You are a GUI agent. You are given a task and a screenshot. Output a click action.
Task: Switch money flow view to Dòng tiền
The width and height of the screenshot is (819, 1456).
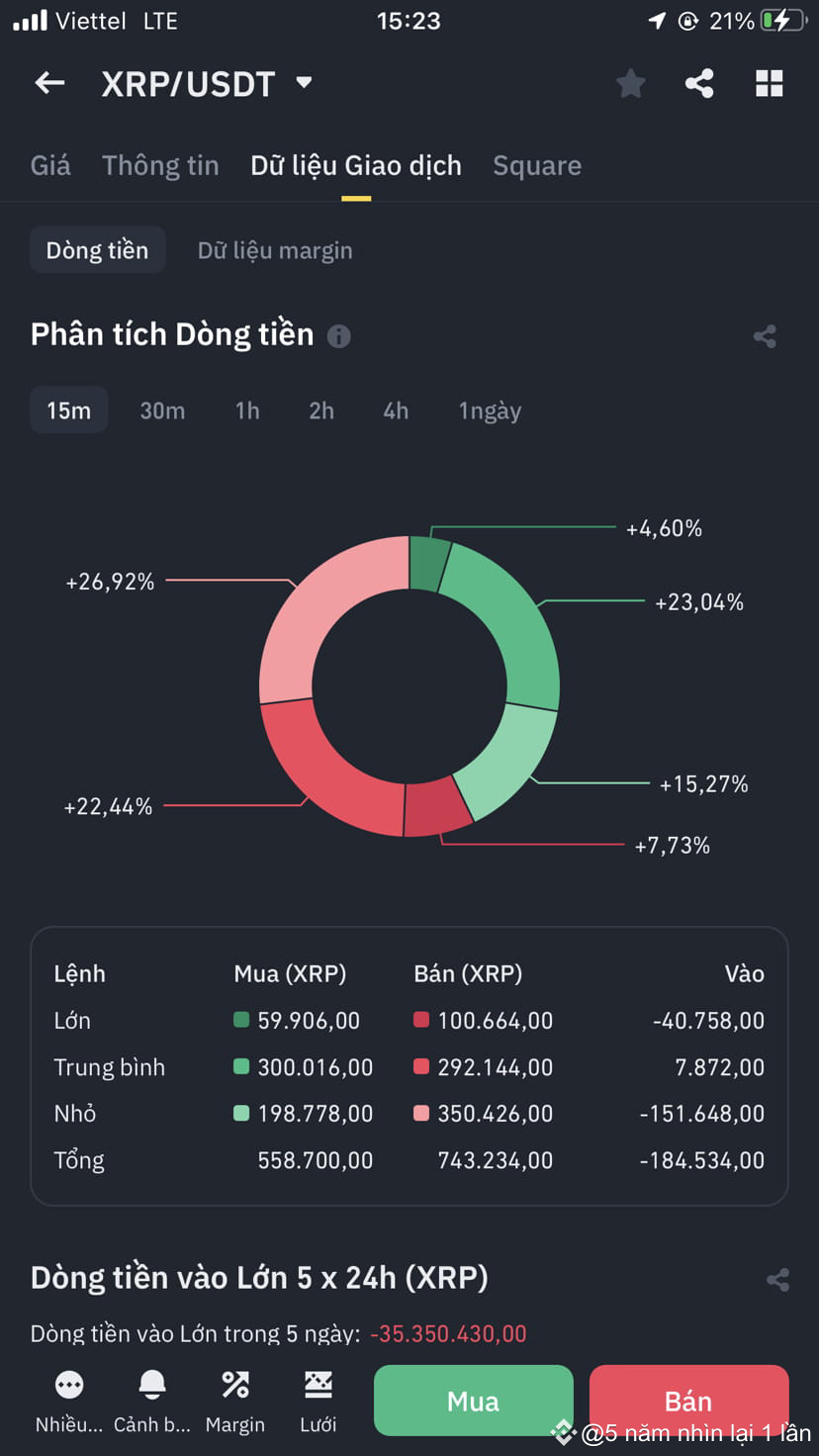pyautogui.click(x=97, y=249)
